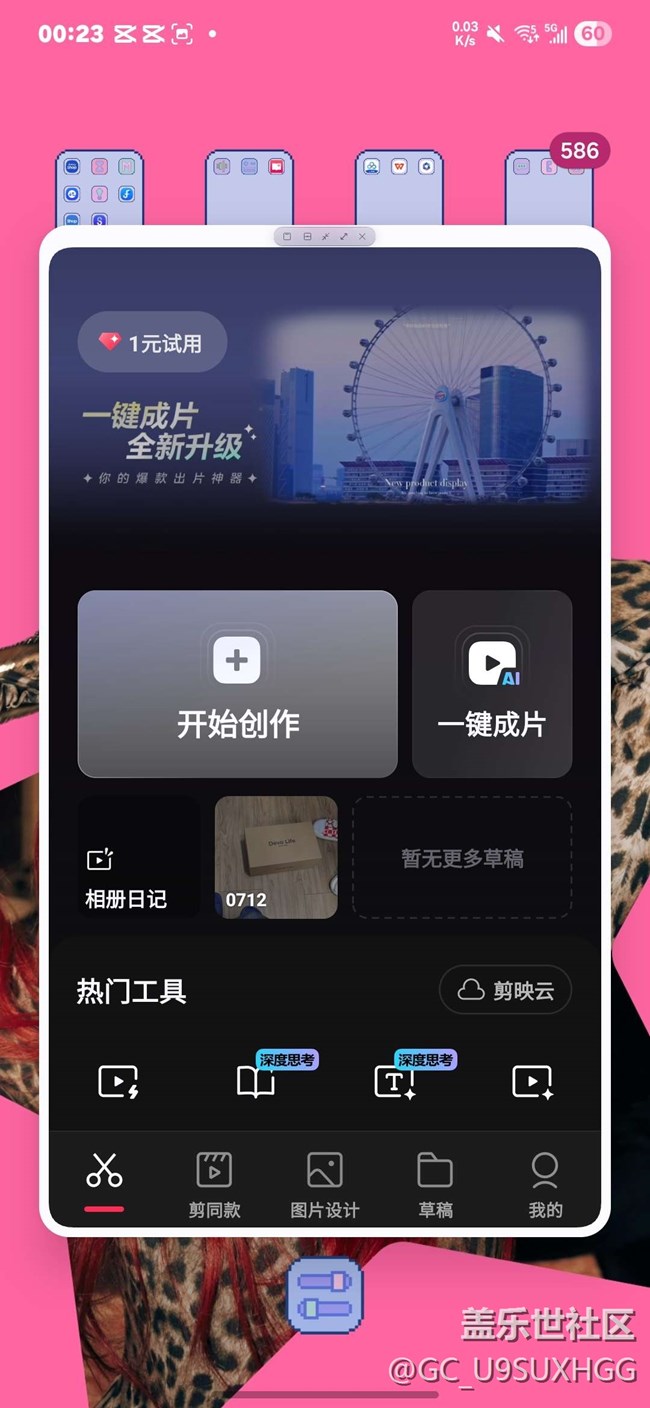
Task: Open the 0712 draft
Action: click(275, 857)
